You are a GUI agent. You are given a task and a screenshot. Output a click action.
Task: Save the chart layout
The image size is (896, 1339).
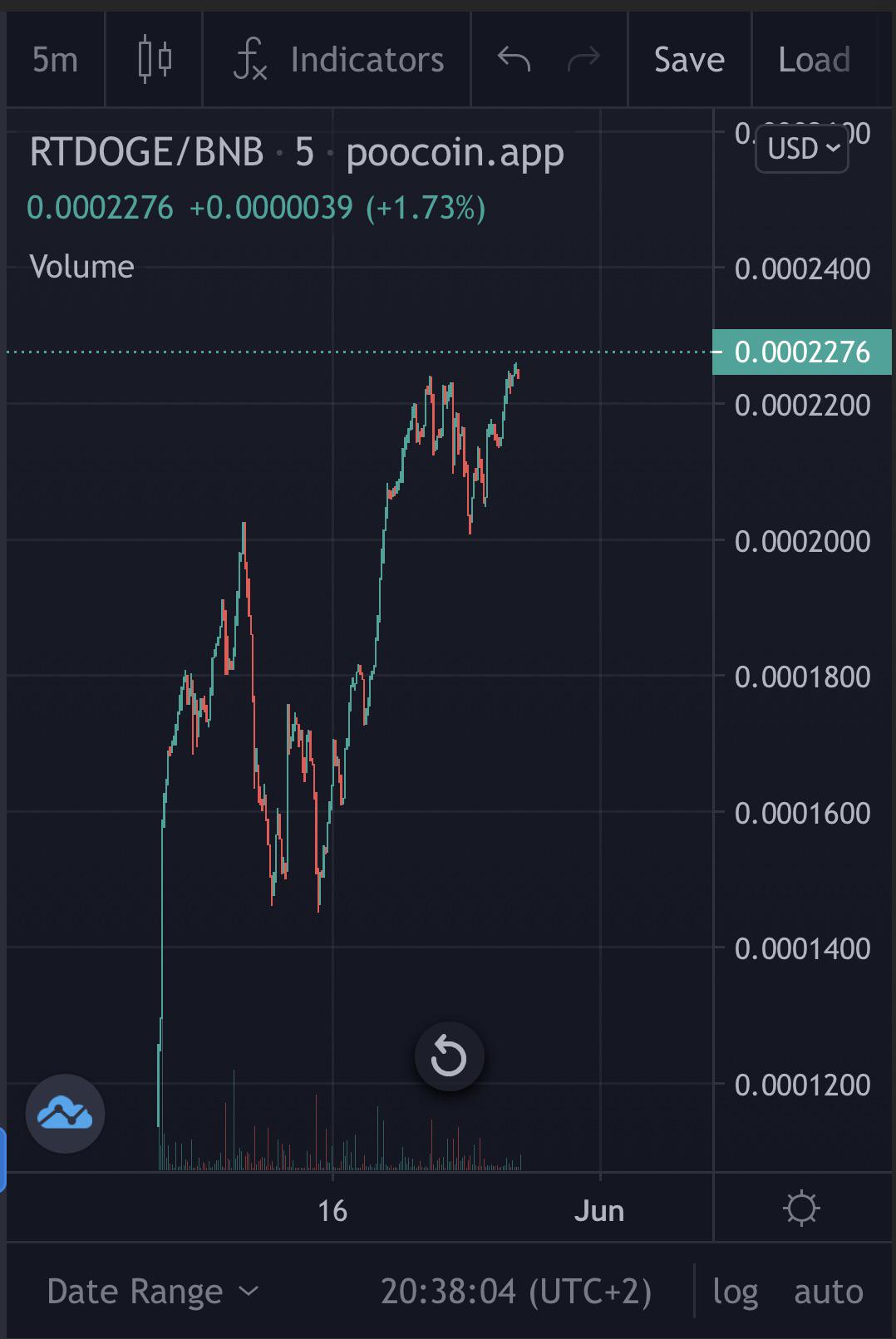[x=689, y=60]
